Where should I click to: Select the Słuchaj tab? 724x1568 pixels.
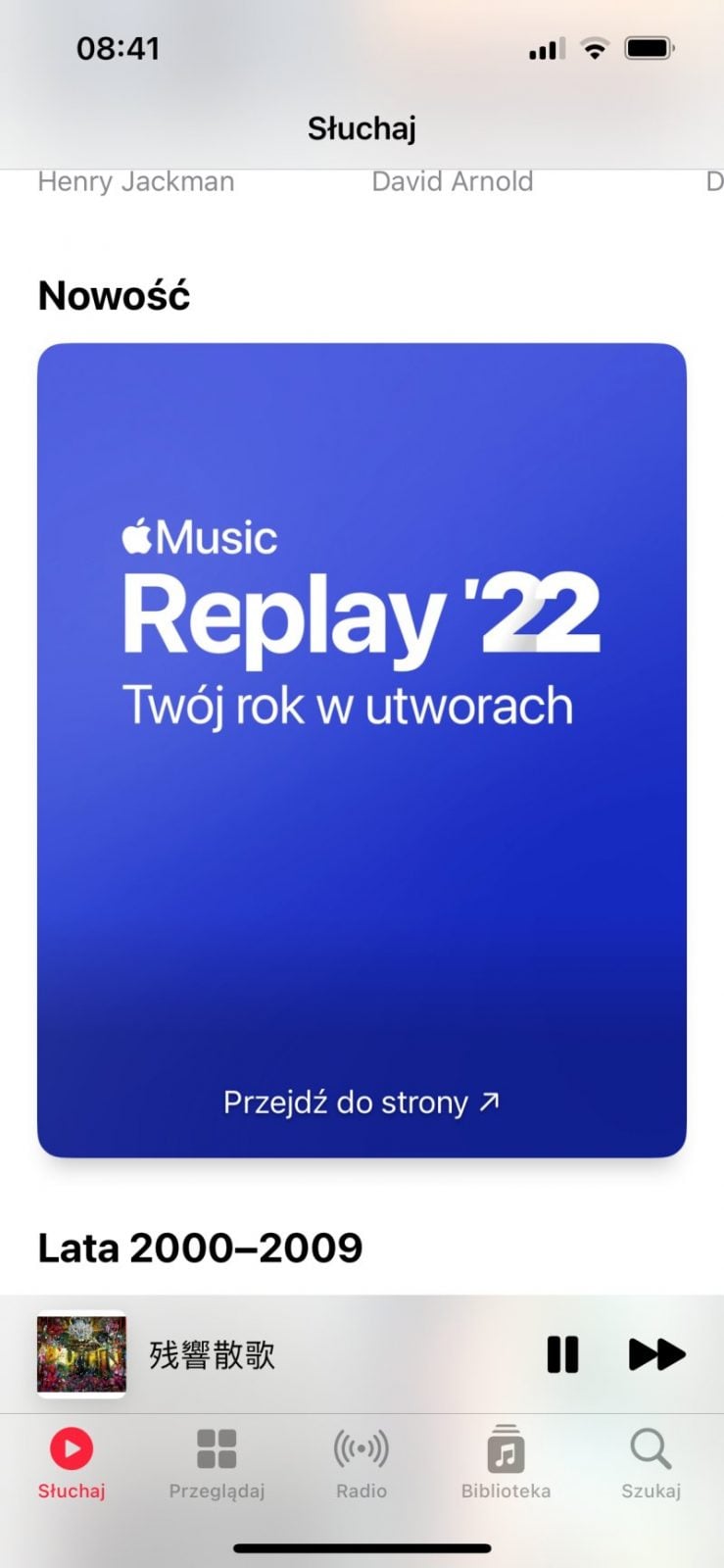point(72,1463)
